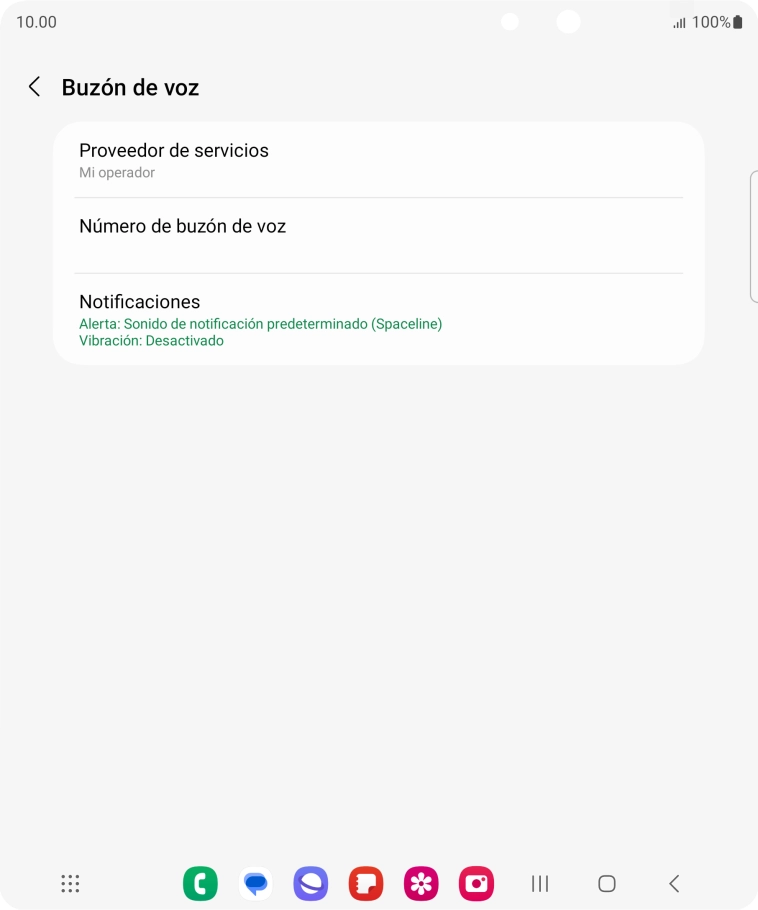Viewport: 758px width, 910px height.
Task: Tap the navigation bar back arrow
Action: (674, 883)
